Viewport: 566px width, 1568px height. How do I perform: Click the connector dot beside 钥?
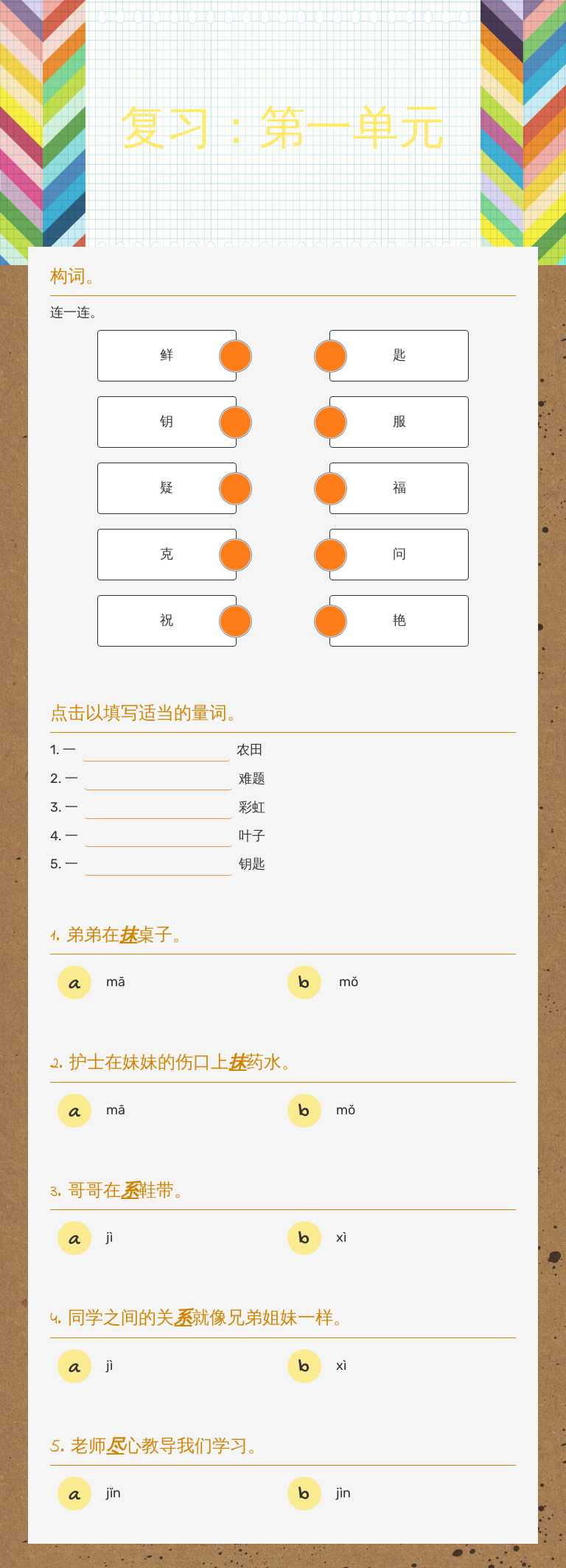[234, 422]
